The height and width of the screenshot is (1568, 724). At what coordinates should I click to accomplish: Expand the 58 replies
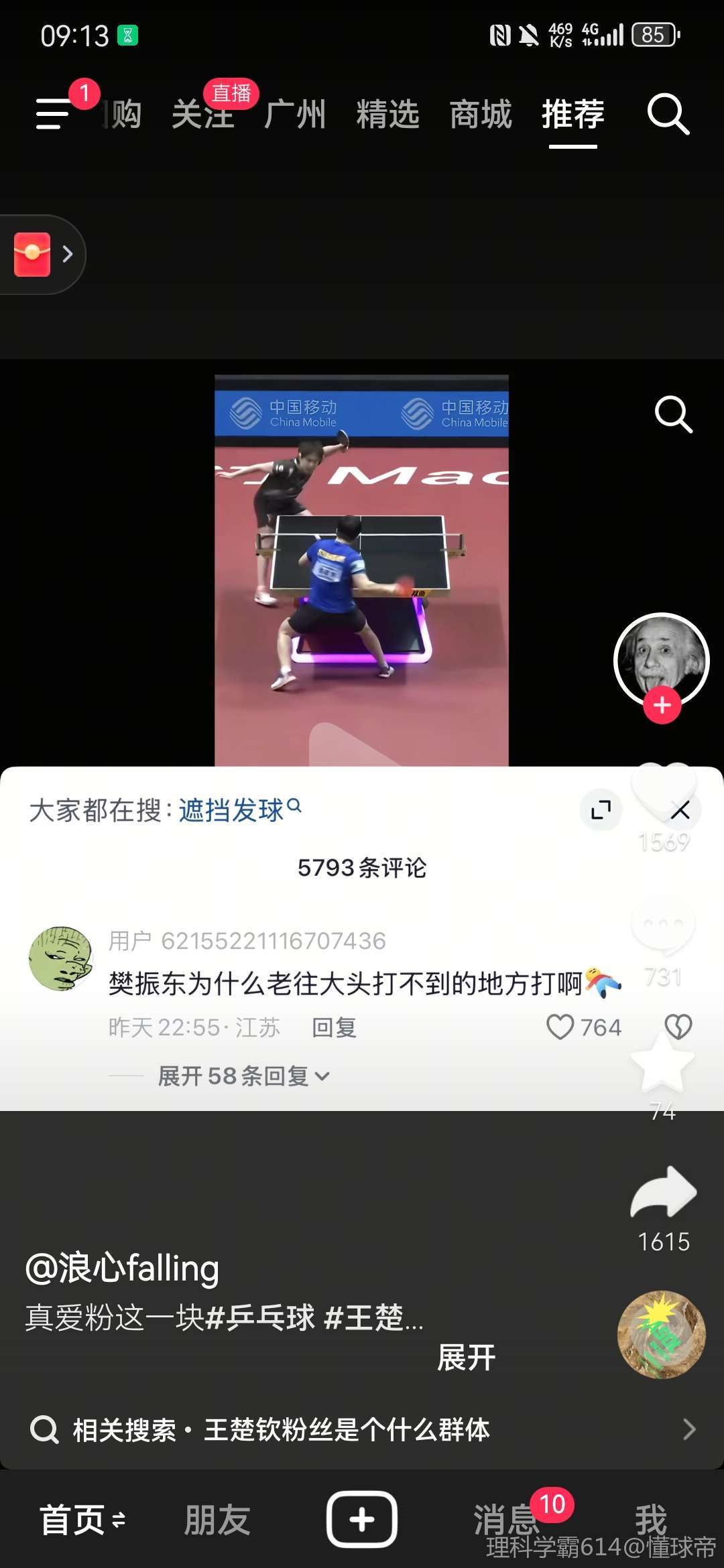(x=243, y=1076)
